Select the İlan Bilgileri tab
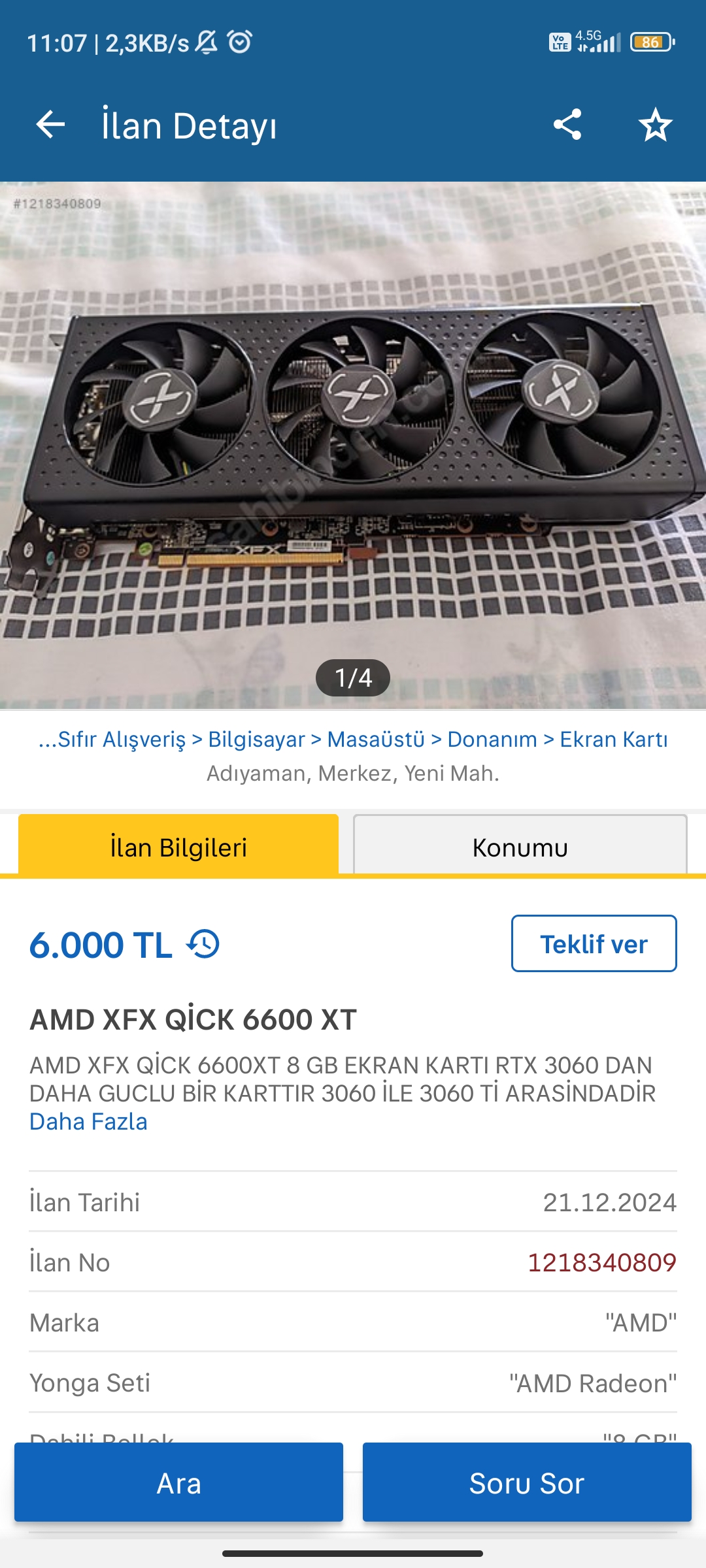The height and width of the screenshot is (1568, 706). coord(178,847)
